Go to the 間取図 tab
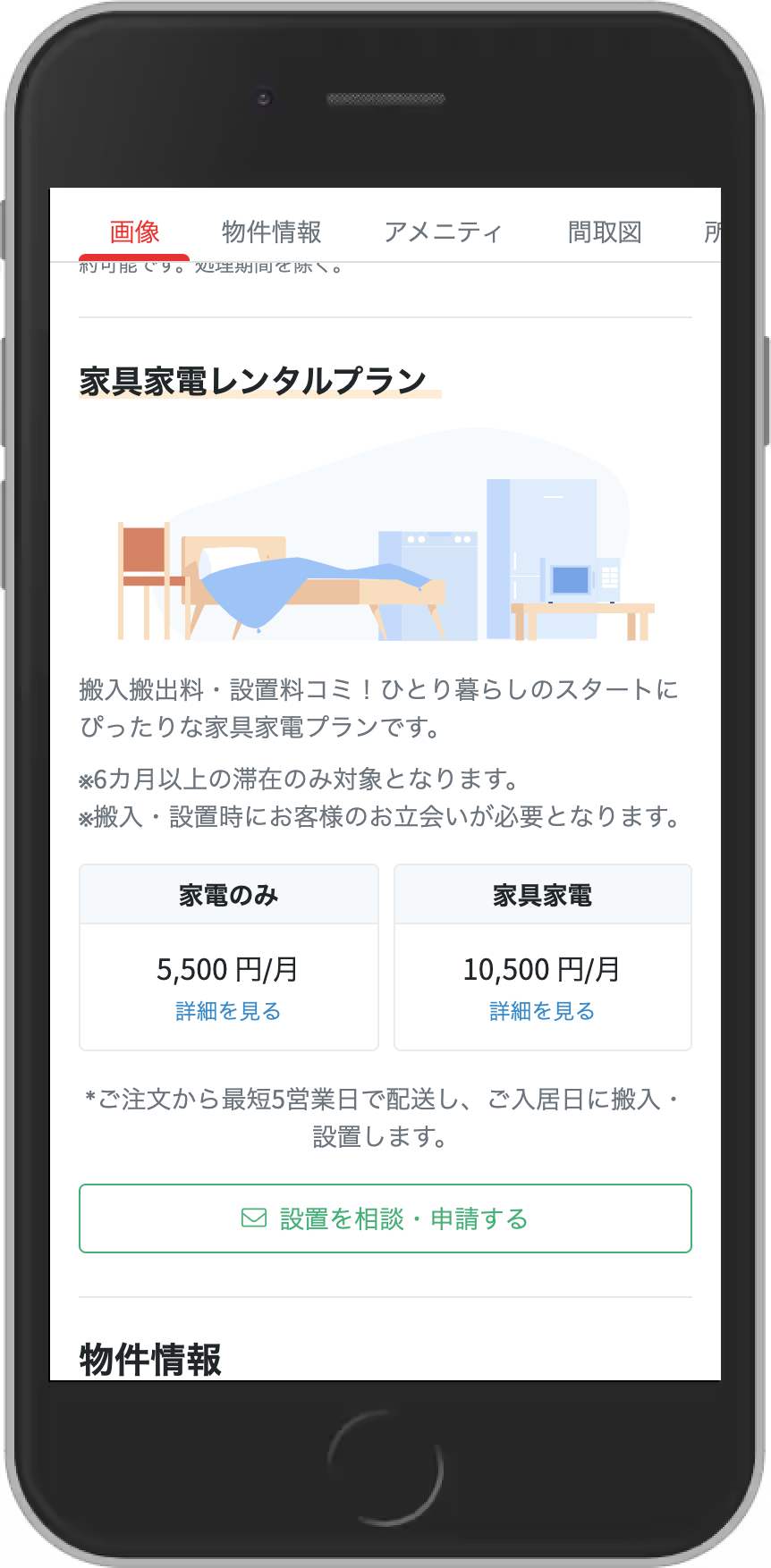Image resolution: width=771 pixels, height=1568 pixels. 606,232
